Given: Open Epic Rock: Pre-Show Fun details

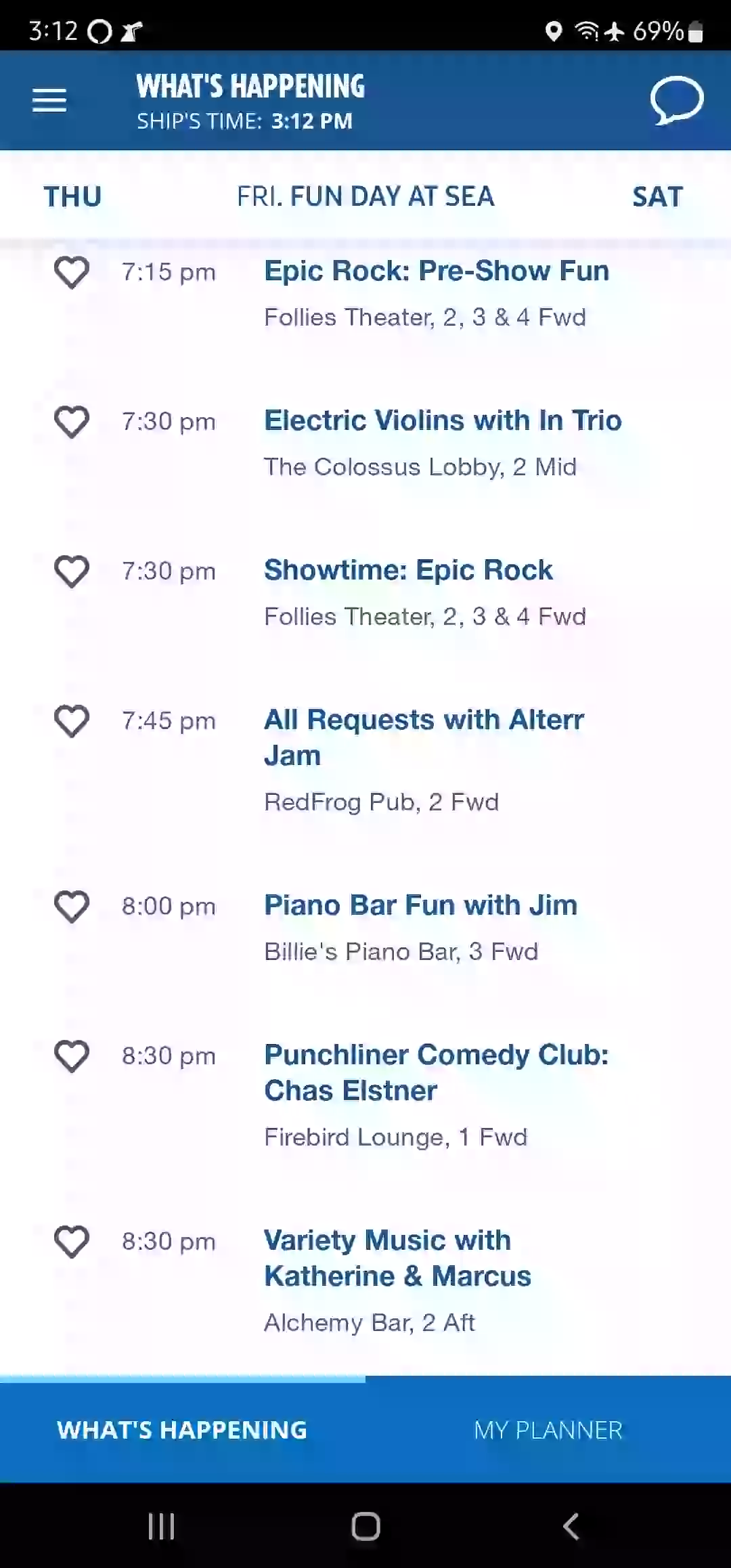Looking at the screenshot, I should click(x=437, y=271).
